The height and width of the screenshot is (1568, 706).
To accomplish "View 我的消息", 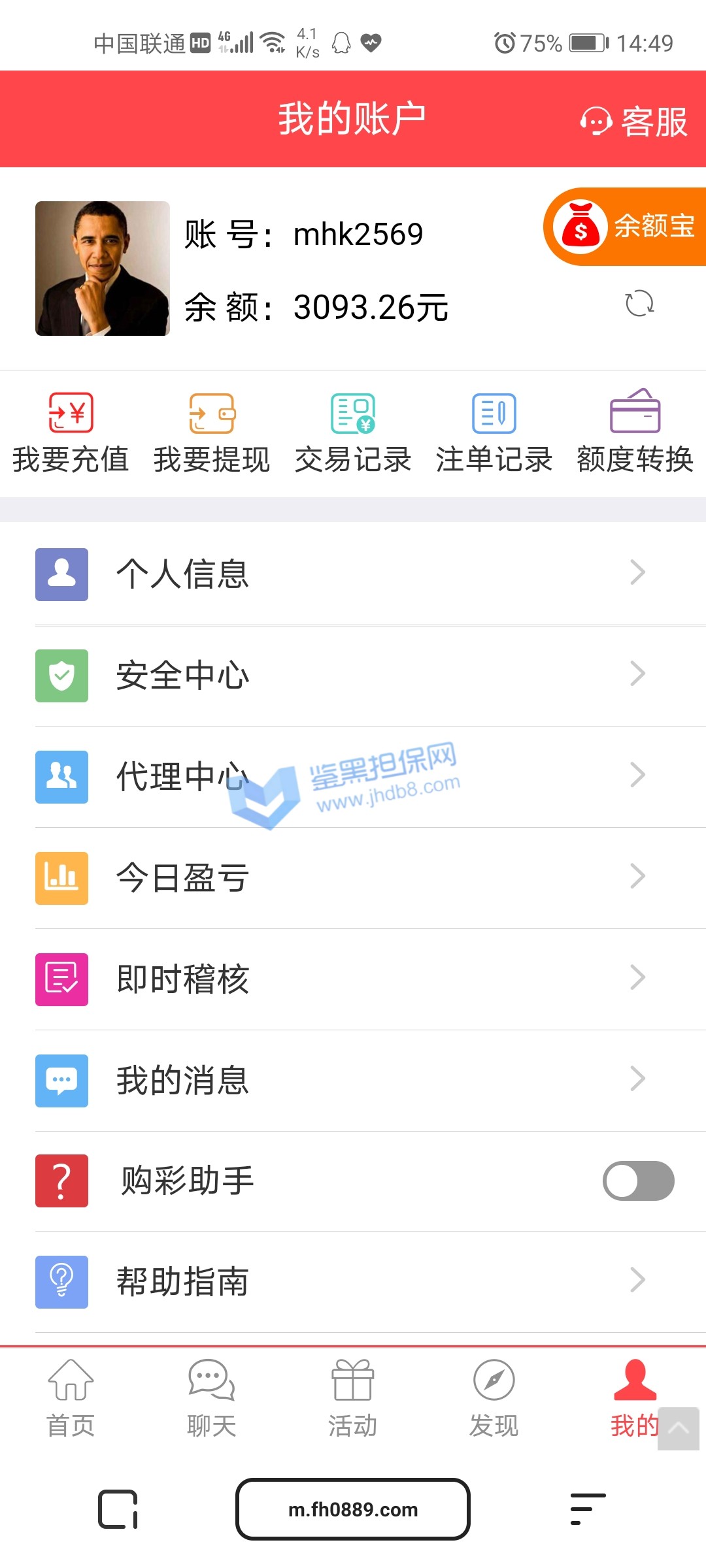I will tap(353, 1080).
